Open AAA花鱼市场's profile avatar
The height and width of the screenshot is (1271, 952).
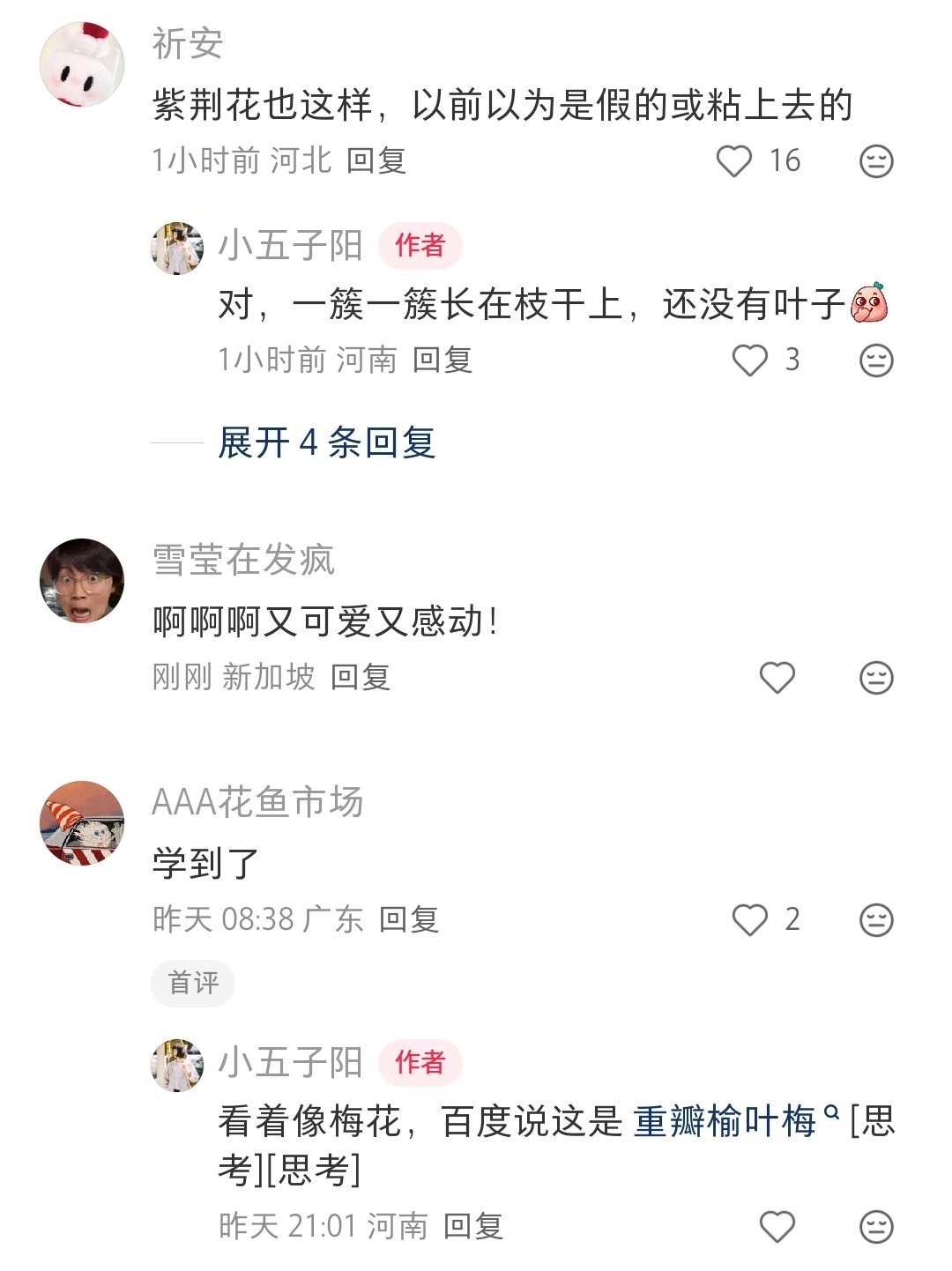tap(82, 823)
